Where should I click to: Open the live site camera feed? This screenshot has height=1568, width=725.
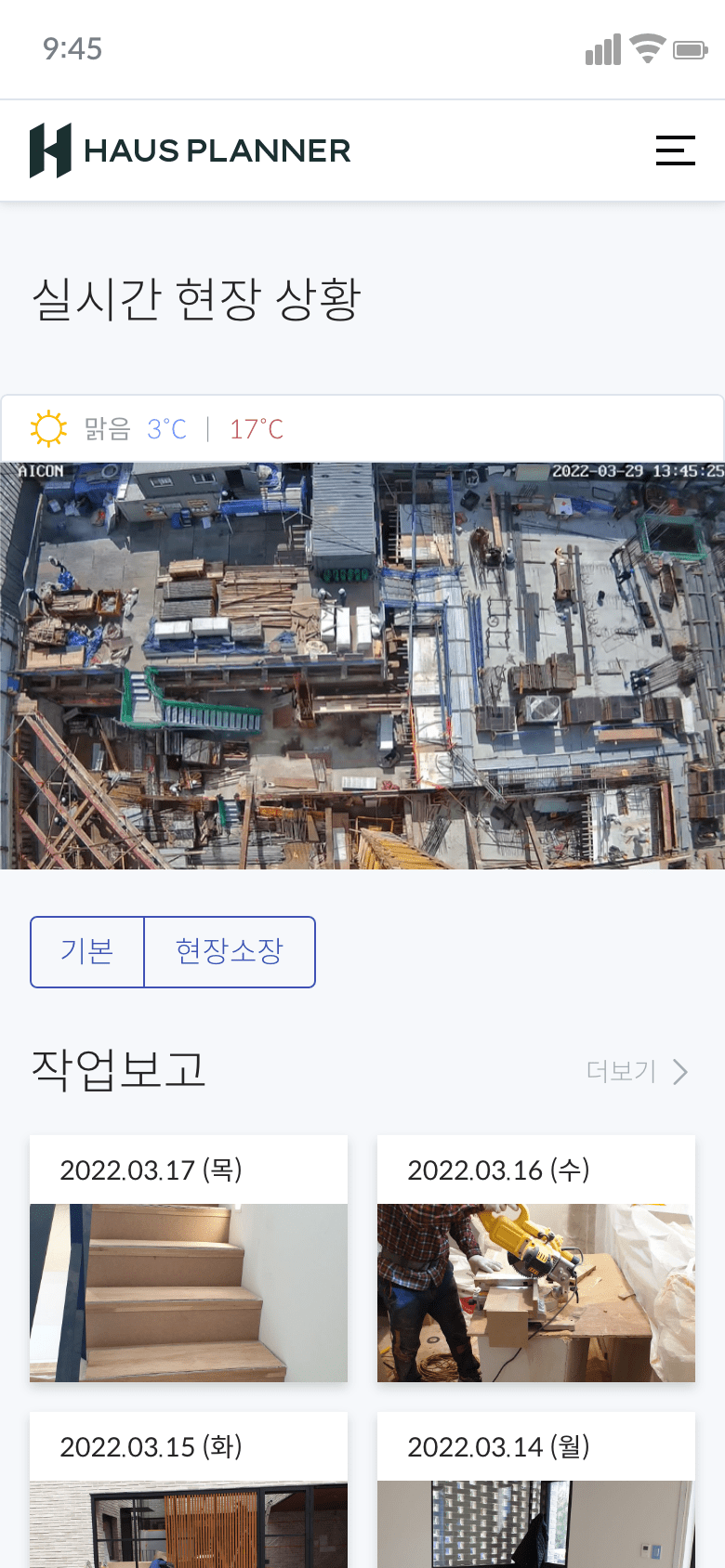click(362, 665)
